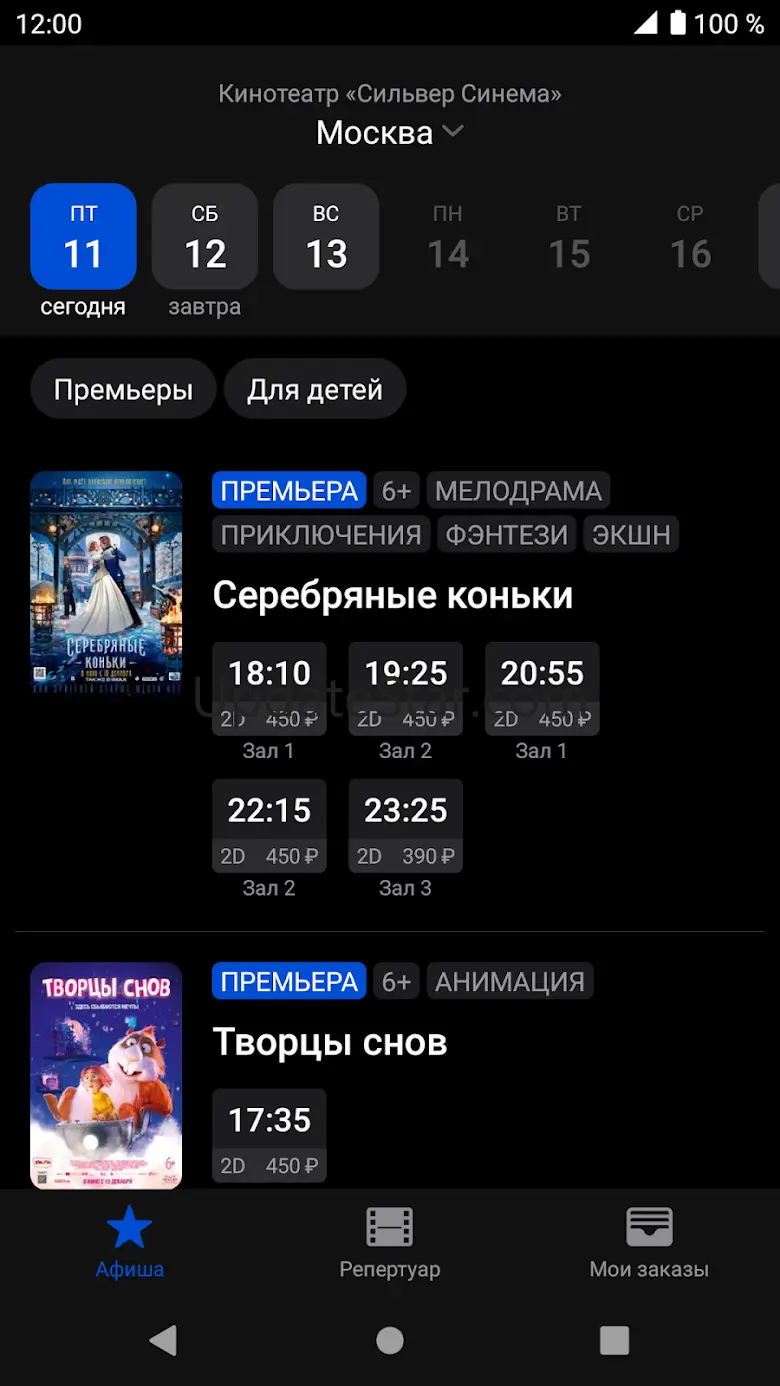
Task: Select Saturday 12 in the date strip
Action: coord(205,237)
